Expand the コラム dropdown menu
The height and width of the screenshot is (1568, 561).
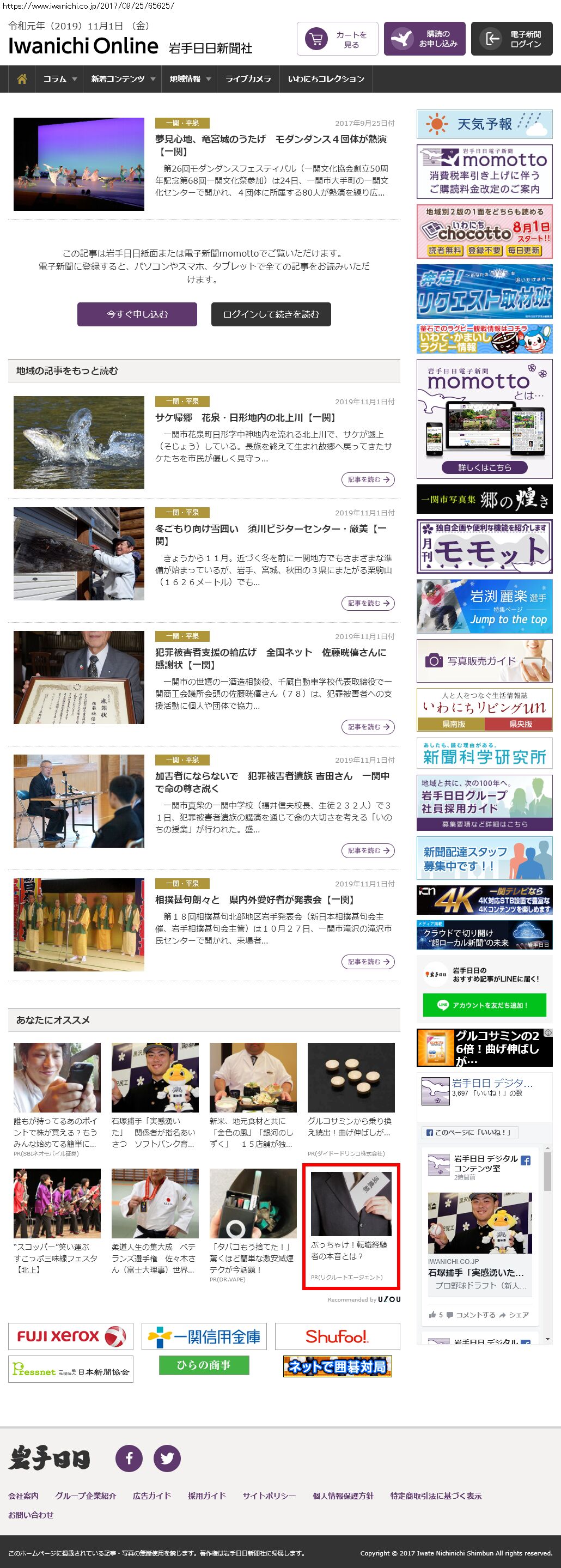pyautogui.click(x=59, y=79)
